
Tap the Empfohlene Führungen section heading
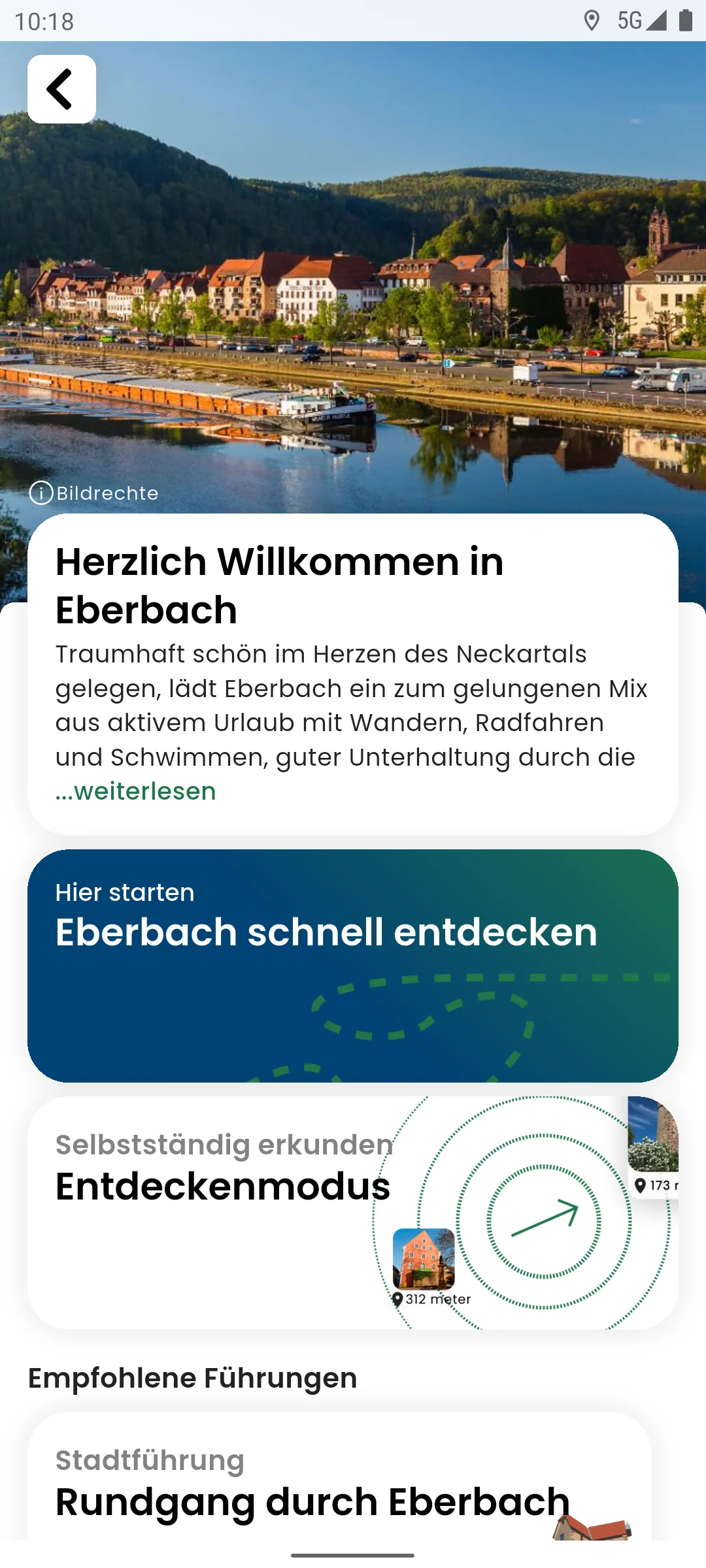point(193,1377)
